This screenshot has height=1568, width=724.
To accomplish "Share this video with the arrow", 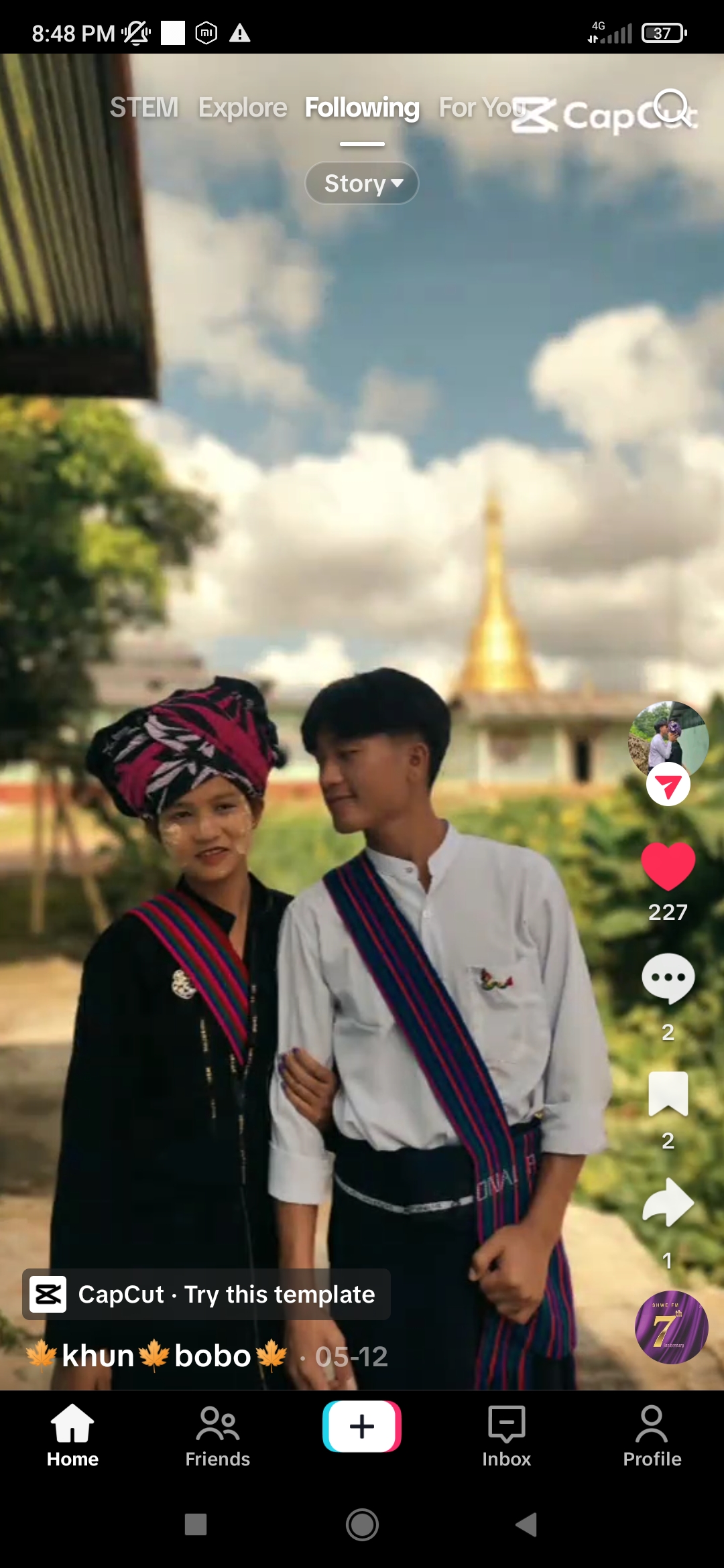I will pyautogui.click(x=668, y=1203).
